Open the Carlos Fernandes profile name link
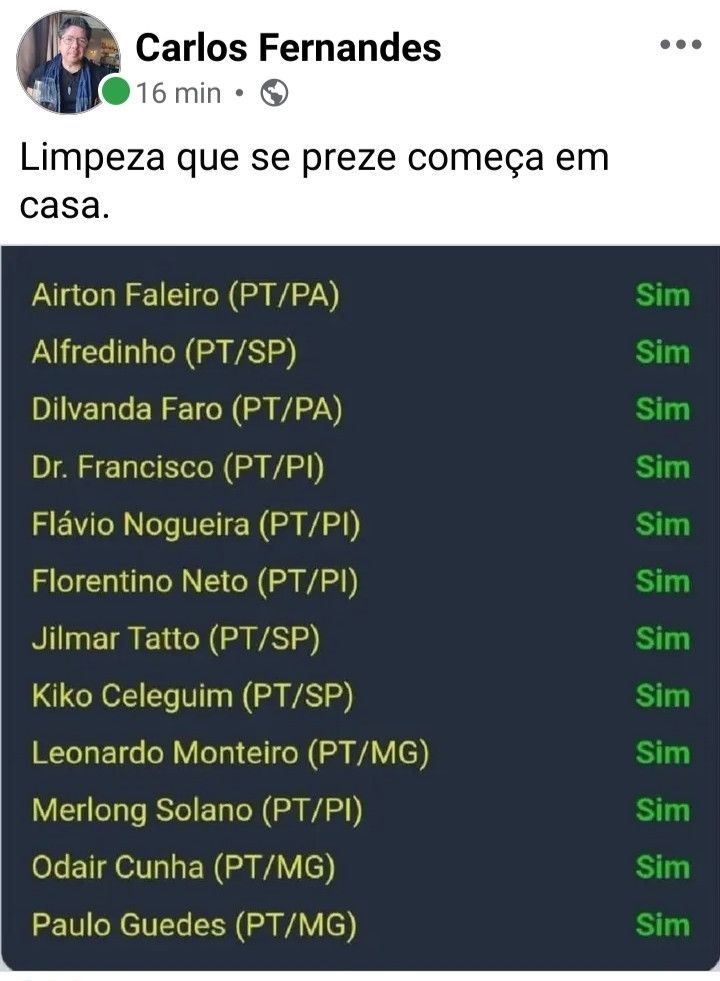The height and width of the screenshot is (981, 720). 288,48
